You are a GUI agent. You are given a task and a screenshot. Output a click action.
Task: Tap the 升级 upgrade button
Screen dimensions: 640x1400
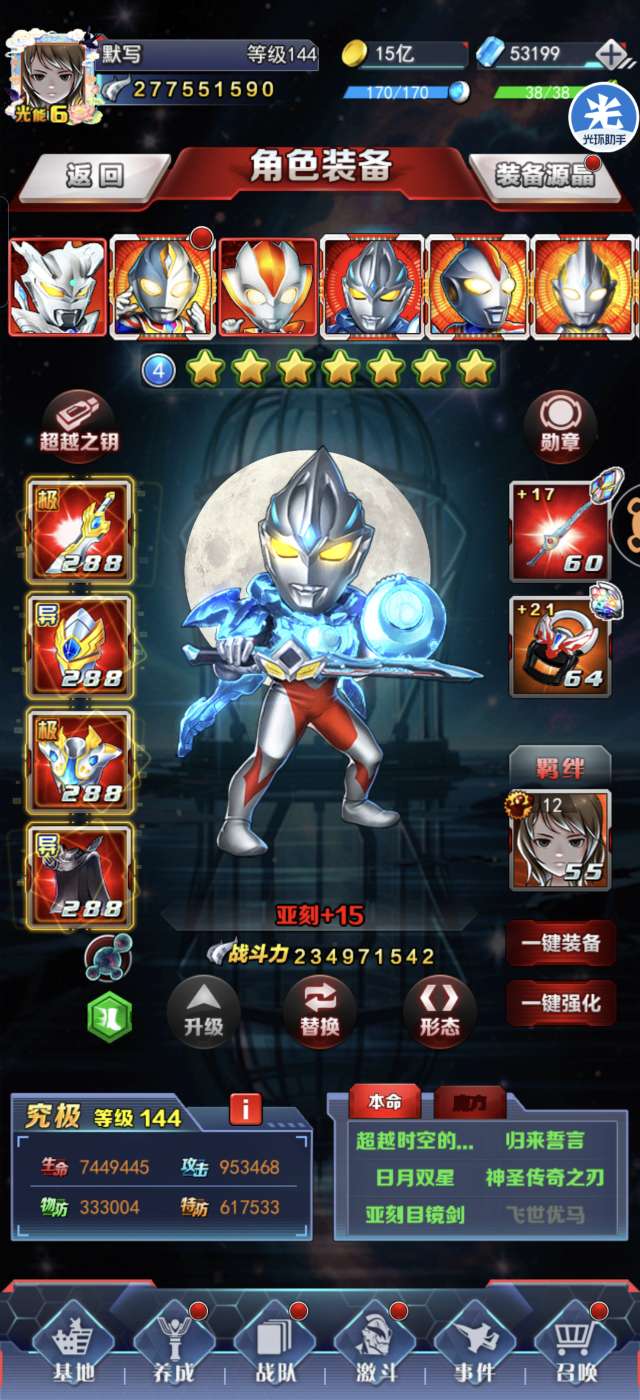203,1011
